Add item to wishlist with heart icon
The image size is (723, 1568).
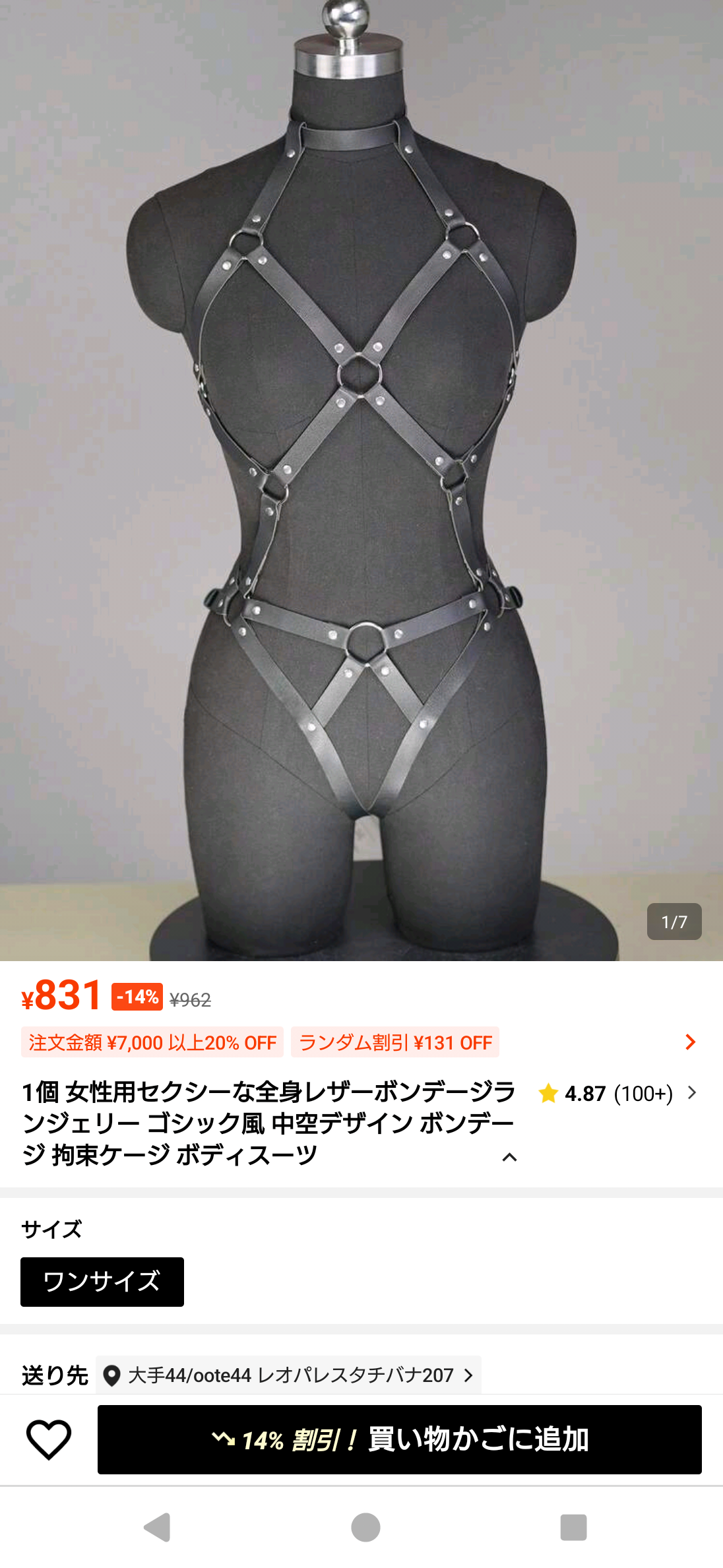click(x=48, y=1439)
